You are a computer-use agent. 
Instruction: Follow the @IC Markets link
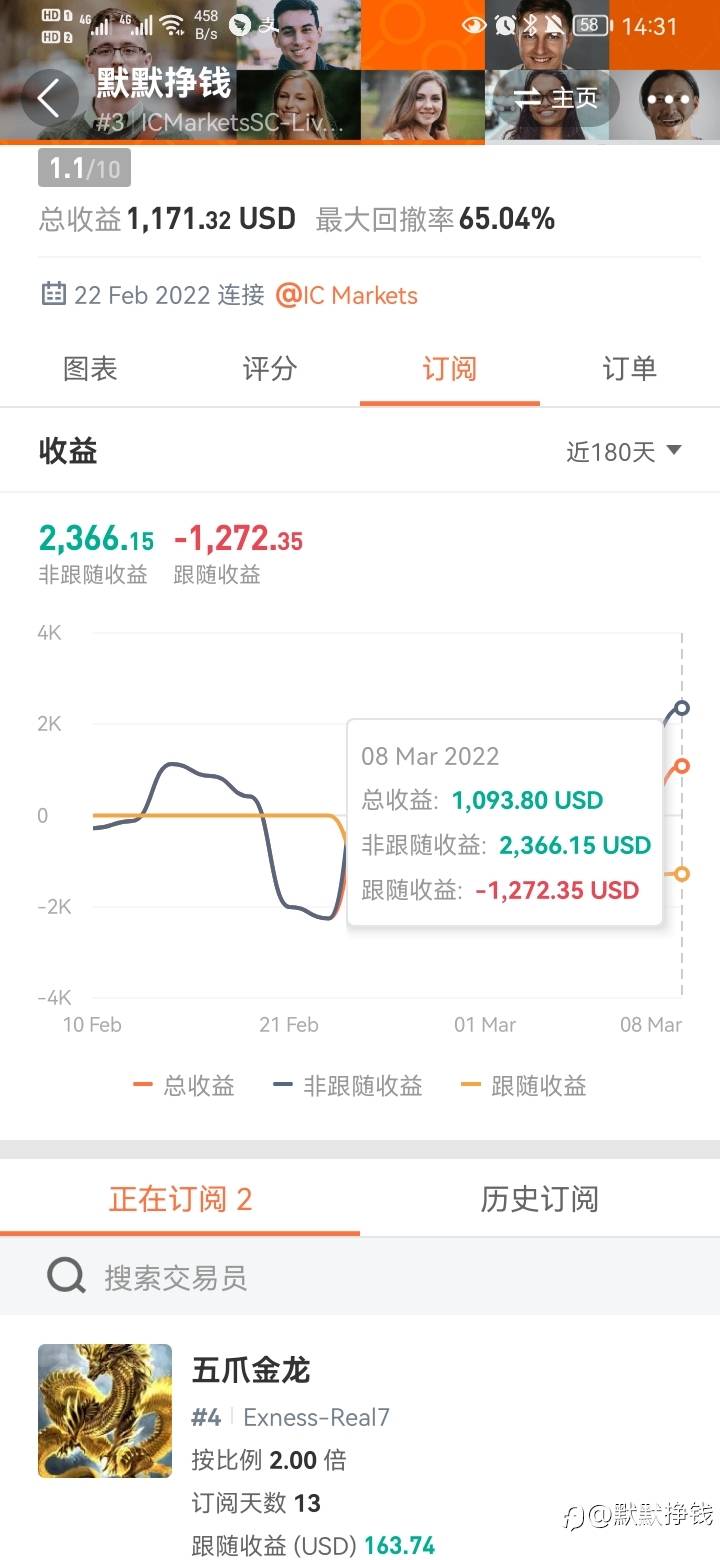coord(346,294)
